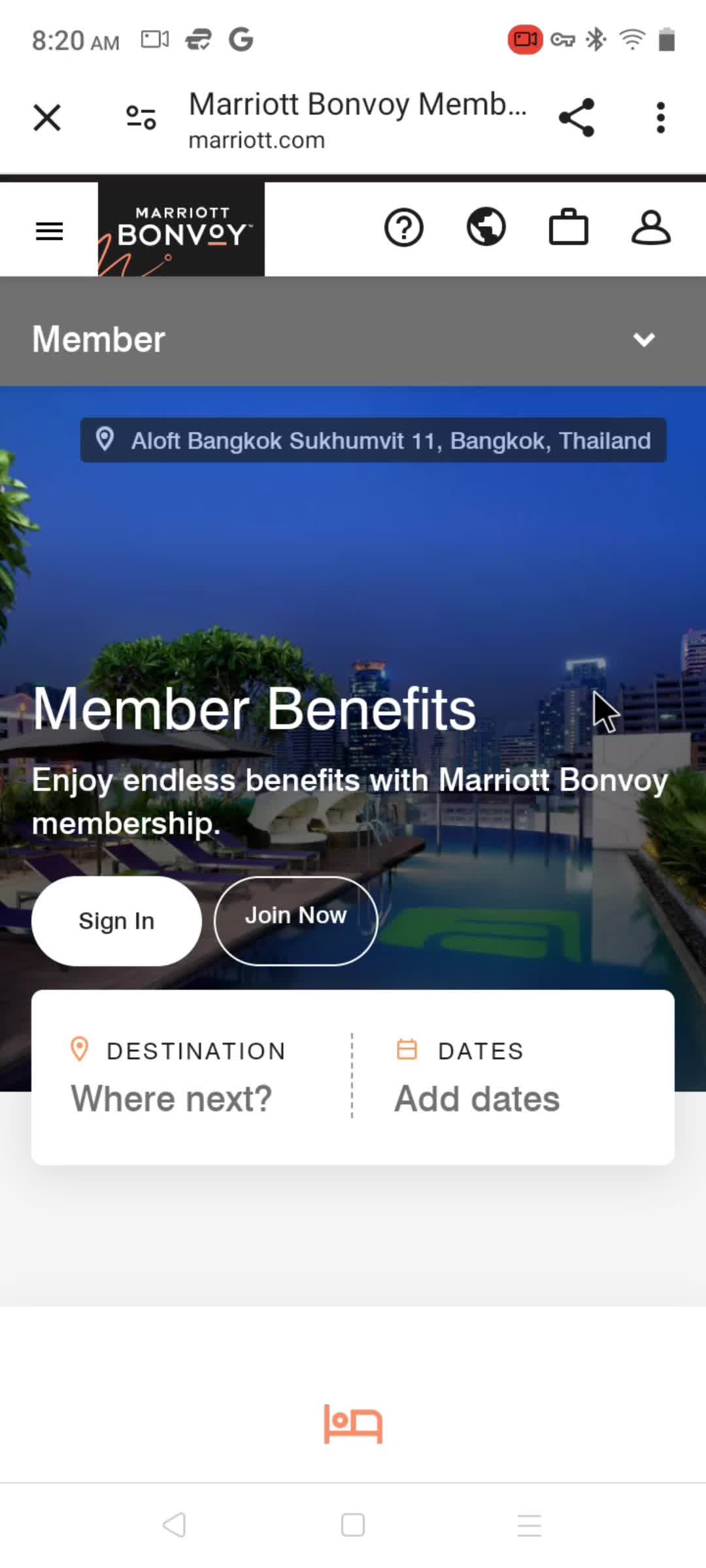Open the site settings icon
Viewport: 706px width, 1568px height.
141,118
